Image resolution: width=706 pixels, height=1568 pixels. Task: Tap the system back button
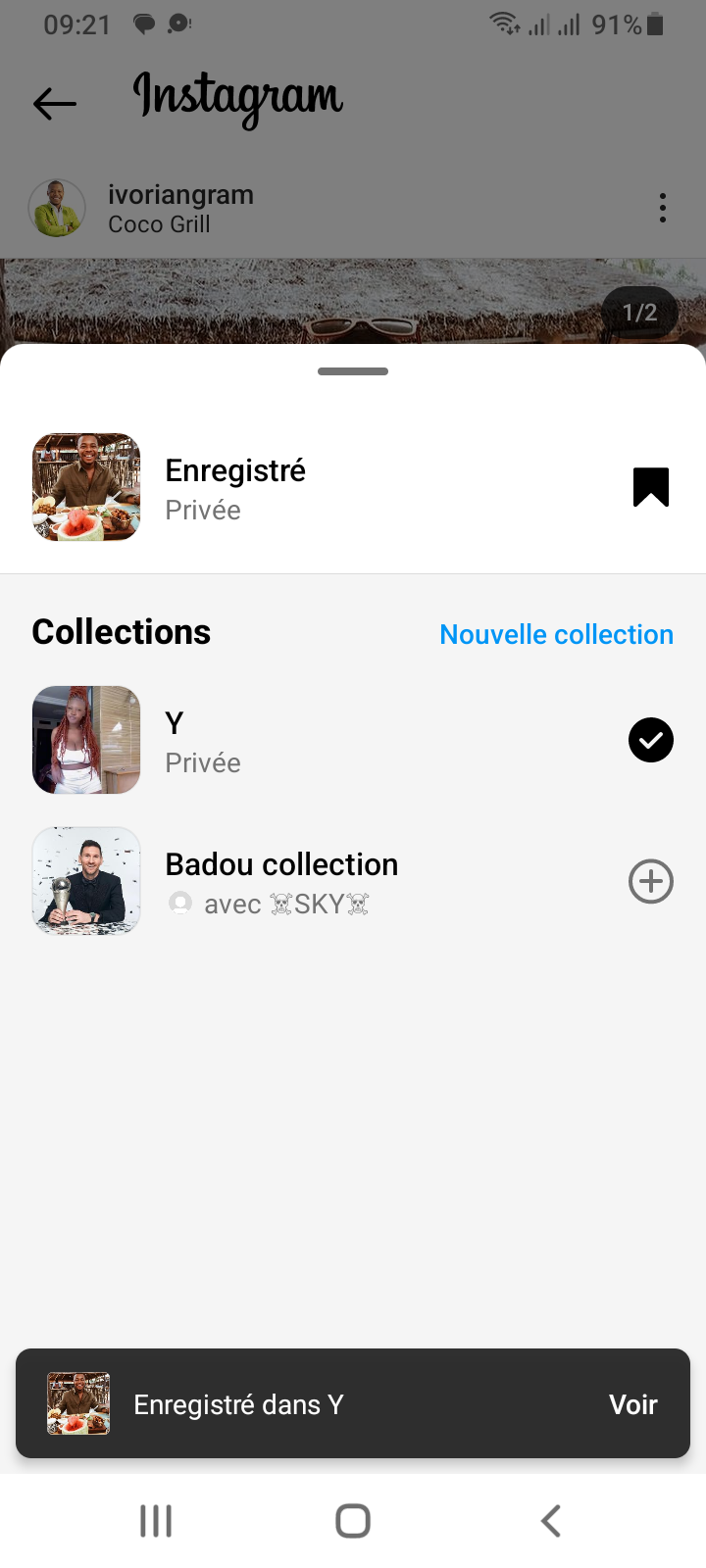coord(551,1521)
